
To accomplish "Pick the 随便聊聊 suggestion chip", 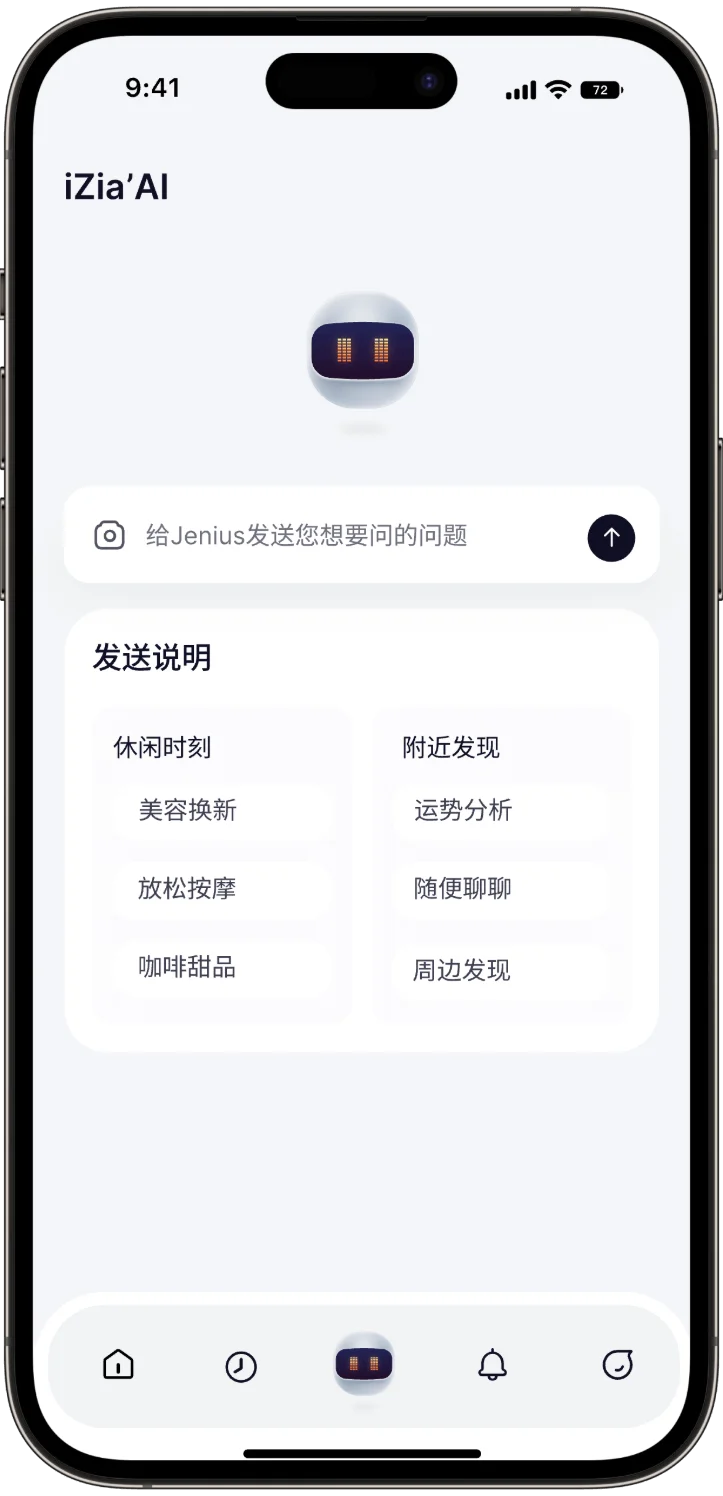I will [x=497, y=888].
